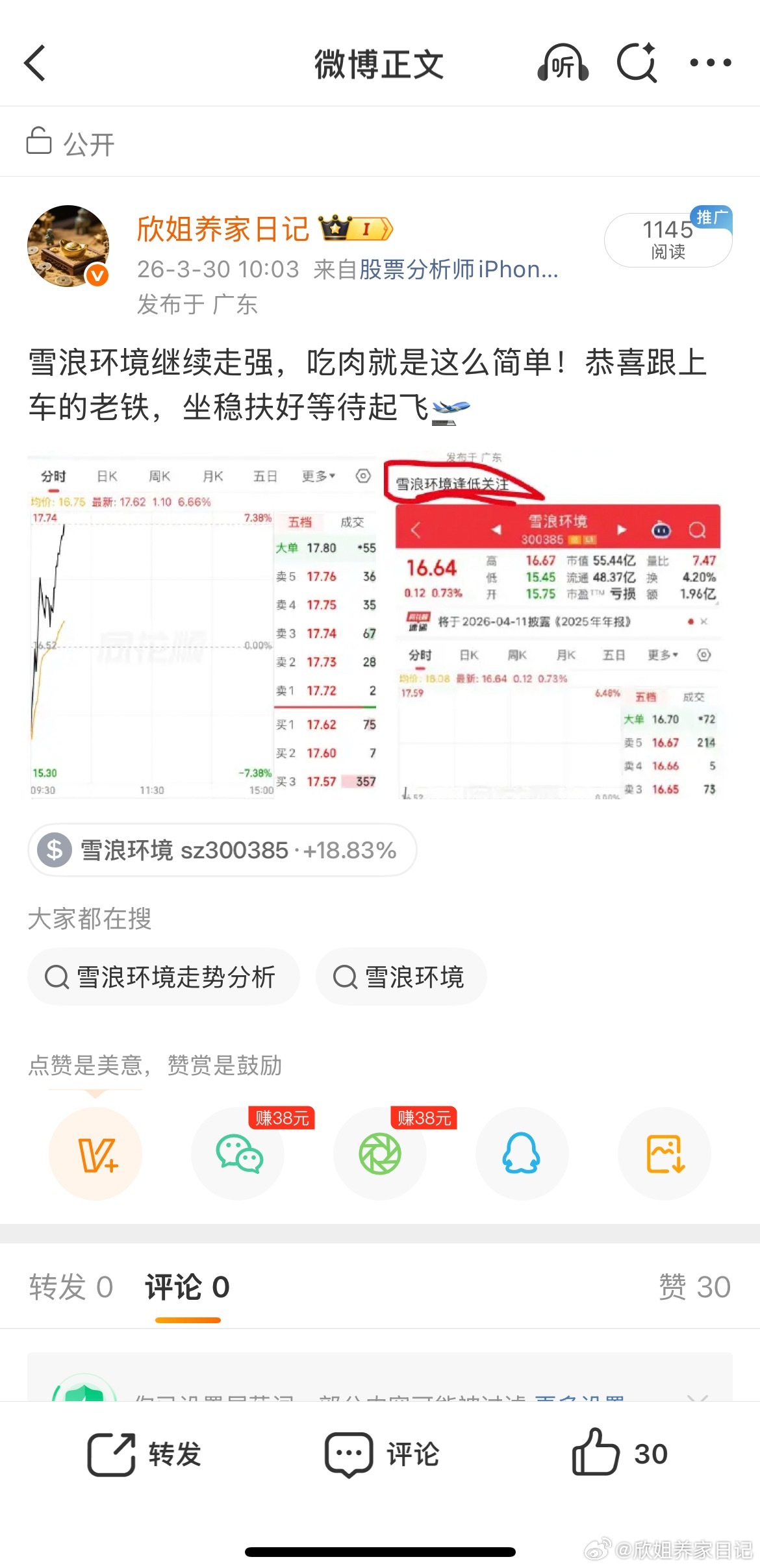Tap the QQ share icon
The height and width of the screenshot is (1568, 760).
(x=522, y=1154)
